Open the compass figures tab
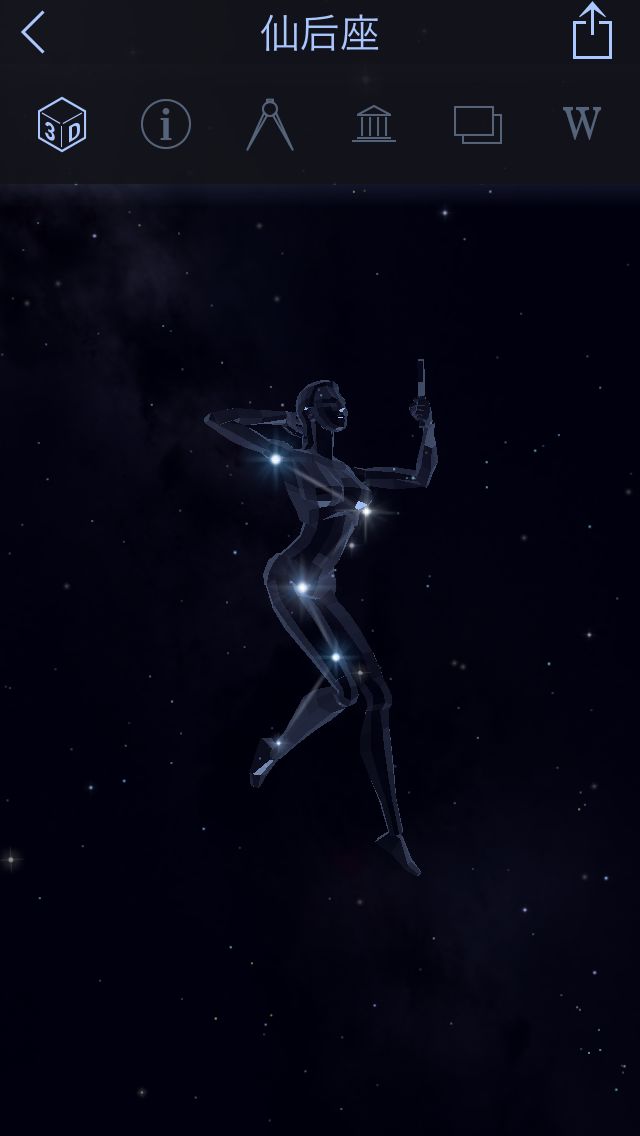The width and height of the screenshot is (640, 1136). point(270,125)
